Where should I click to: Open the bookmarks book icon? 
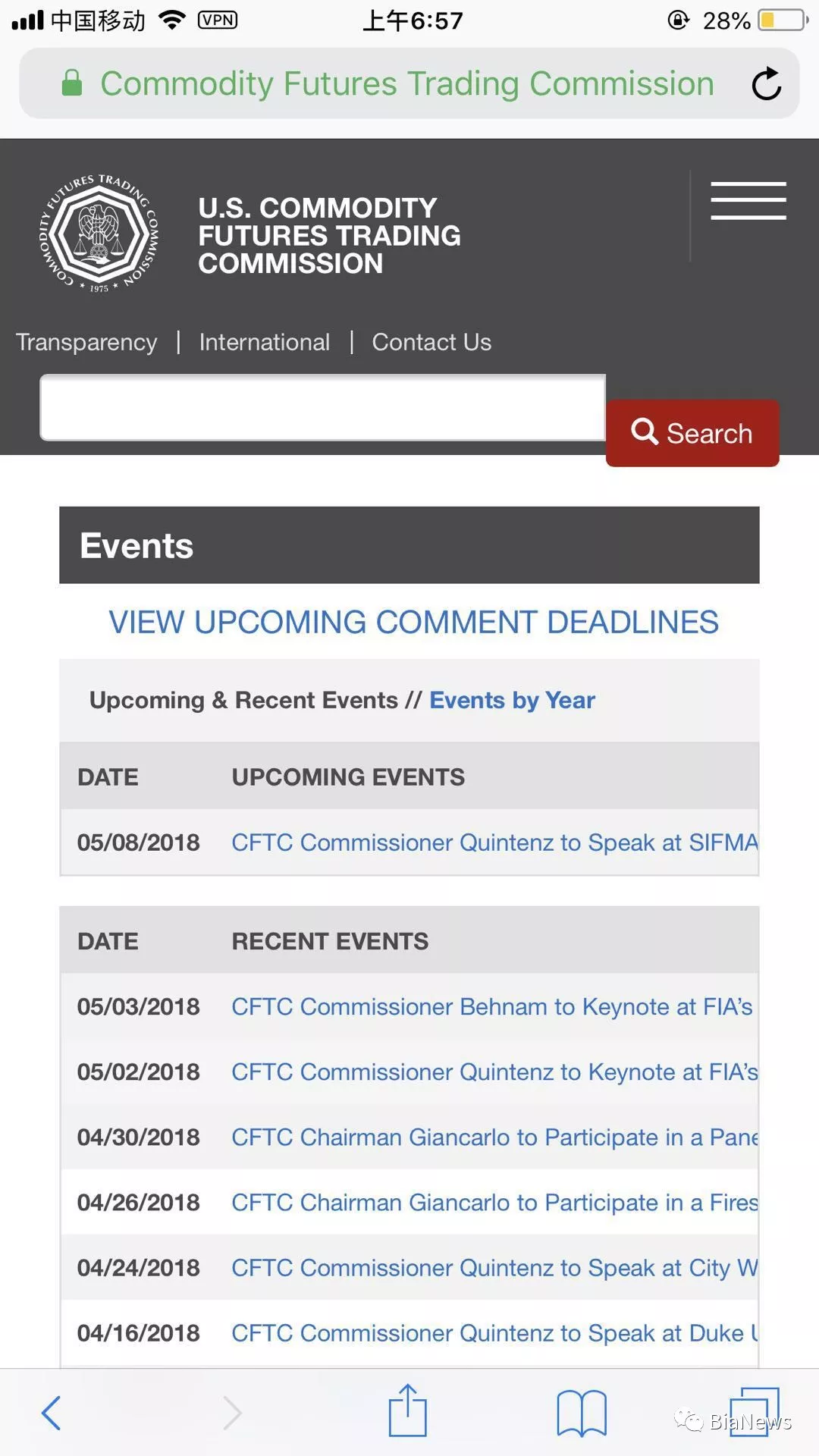pos(582,1413)
